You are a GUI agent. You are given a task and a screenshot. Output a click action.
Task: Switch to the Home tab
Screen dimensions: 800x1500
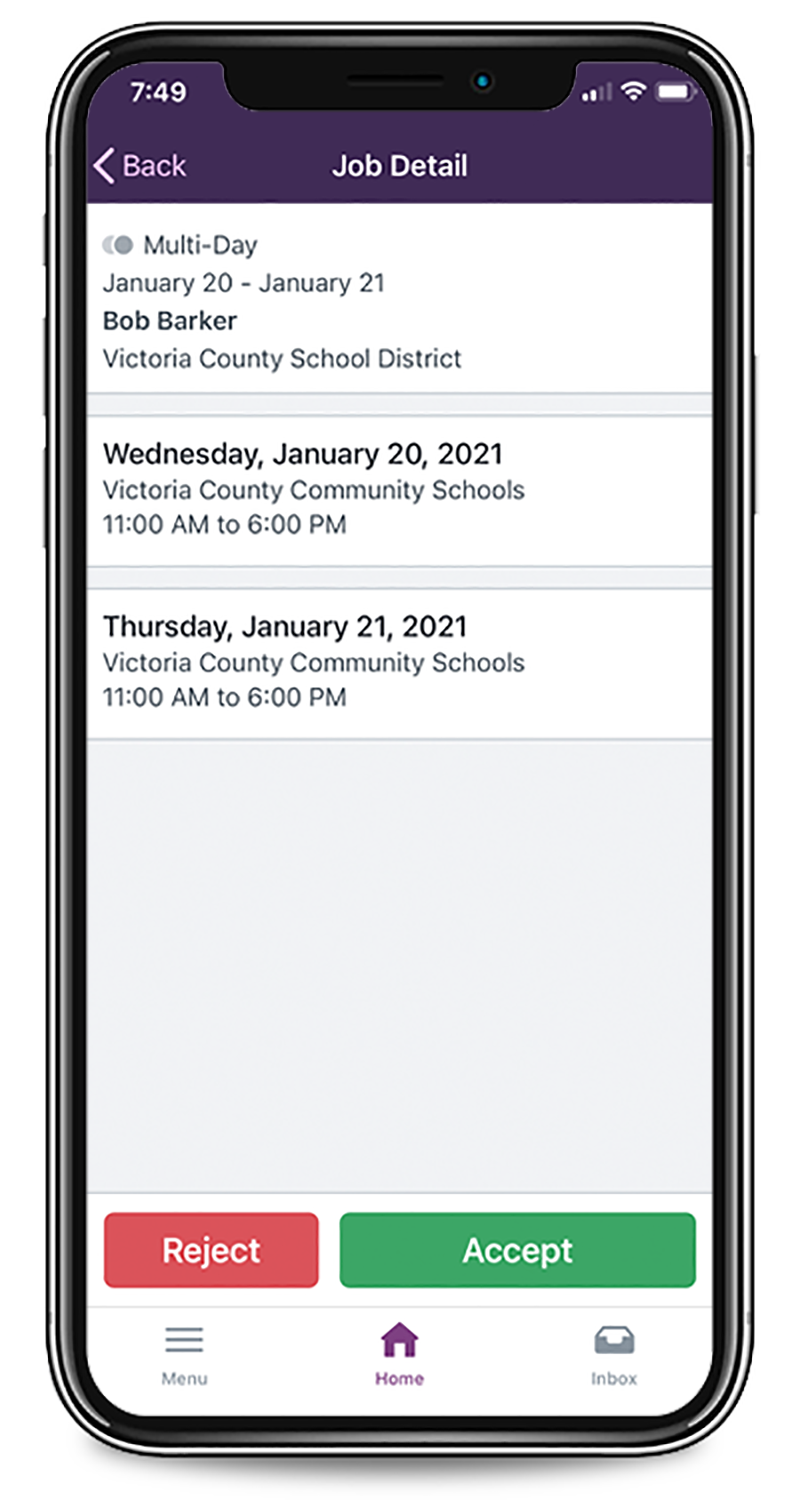[x=399, y=1355]
